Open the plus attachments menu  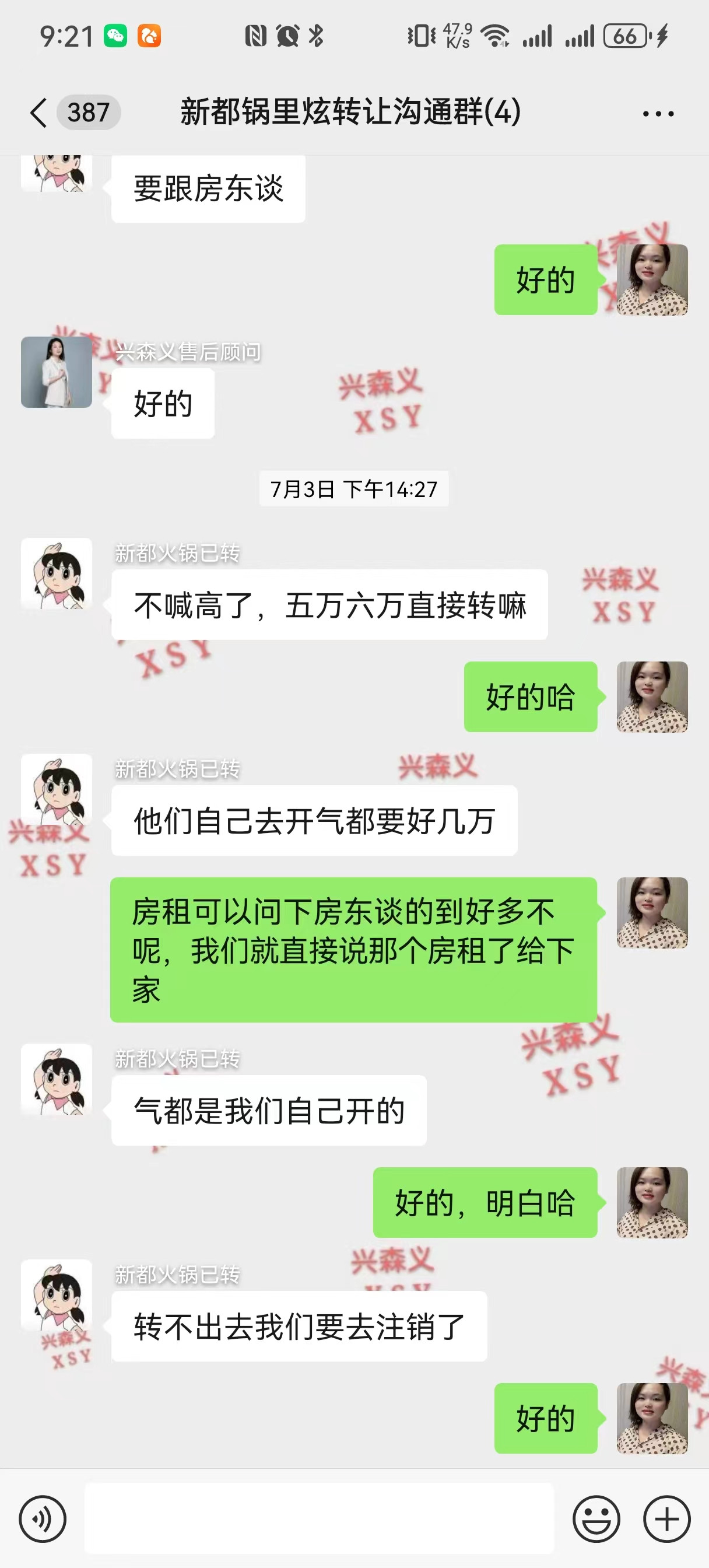point(666,1518)
